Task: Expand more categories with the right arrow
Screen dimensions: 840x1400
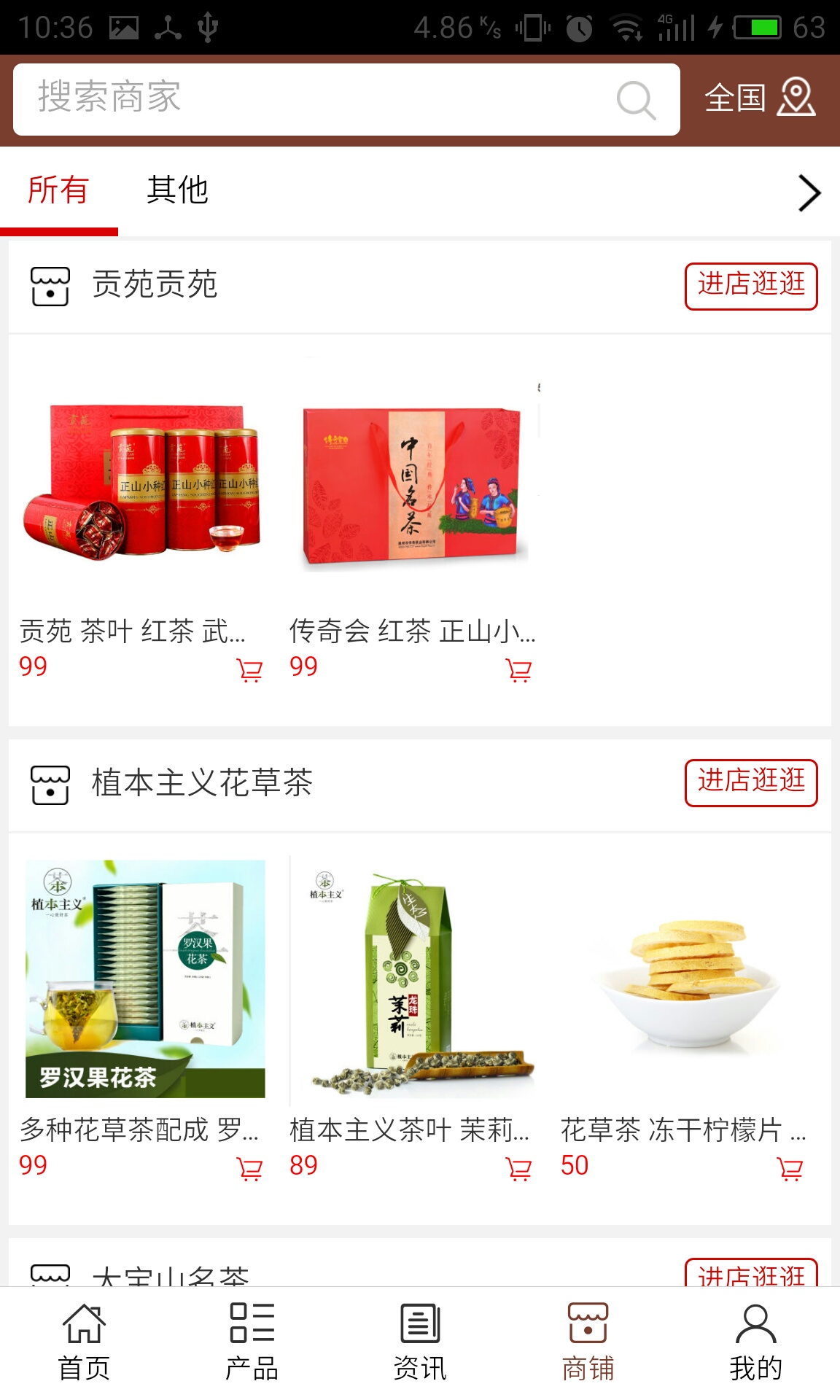Action: click(x=809, y=193)
